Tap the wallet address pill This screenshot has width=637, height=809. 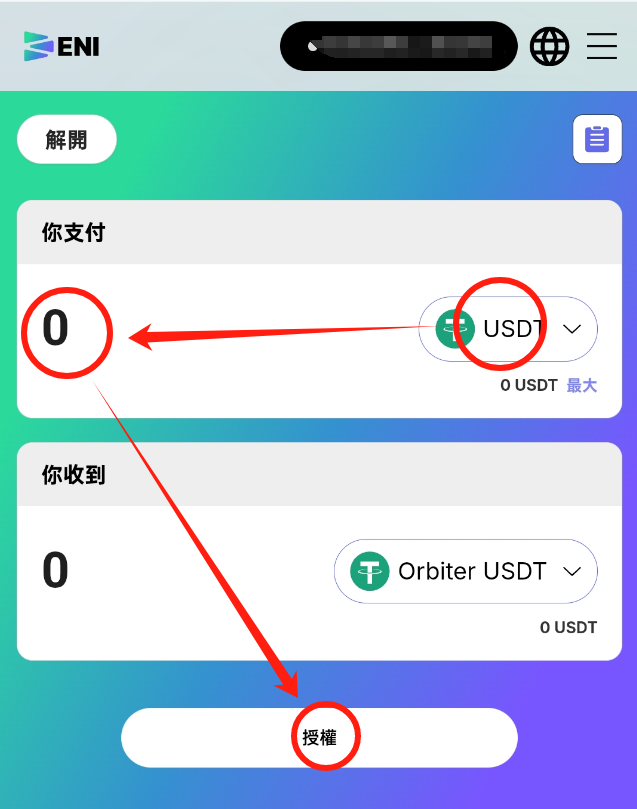[398, 46]
